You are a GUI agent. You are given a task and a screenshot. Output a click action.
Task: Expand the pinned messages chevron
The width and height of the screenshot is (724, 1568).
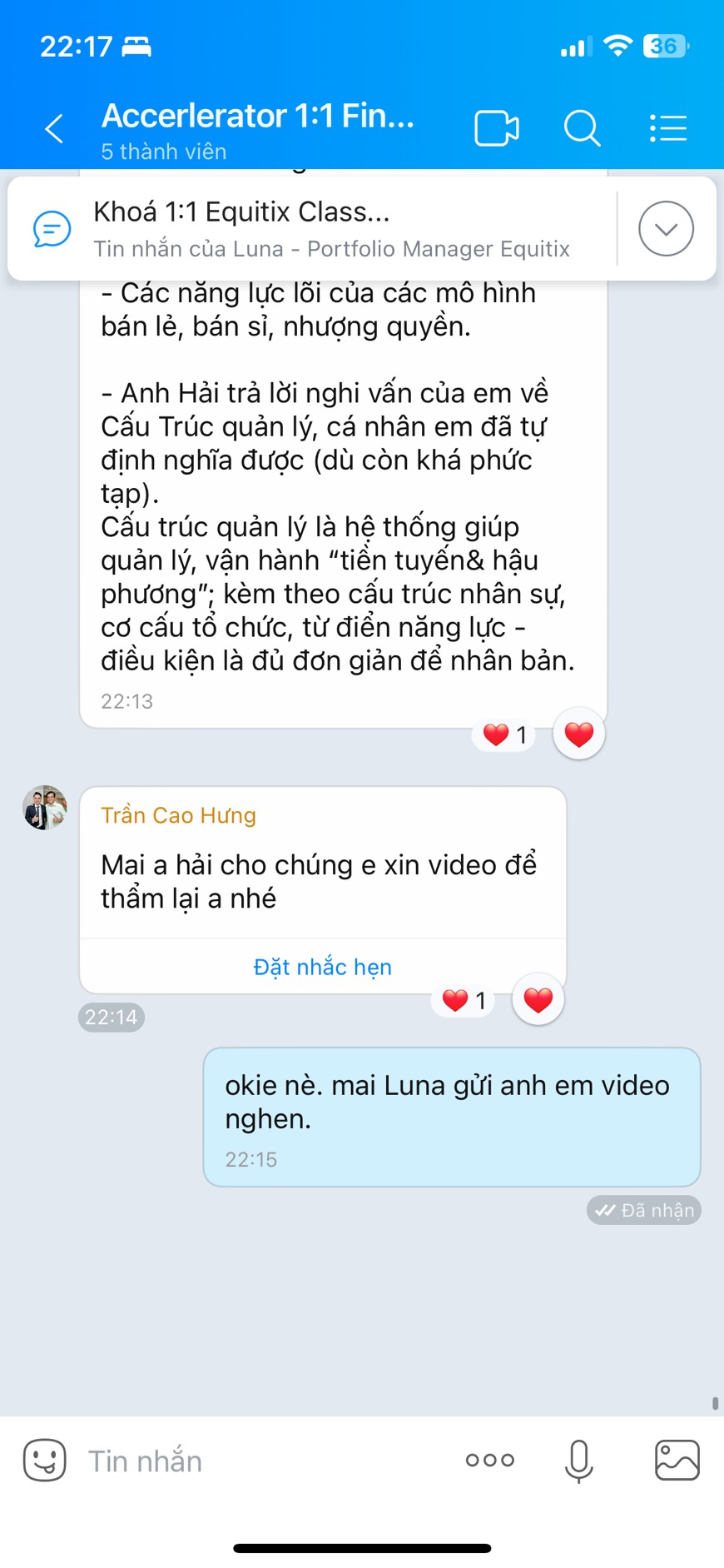pos(666,229)
